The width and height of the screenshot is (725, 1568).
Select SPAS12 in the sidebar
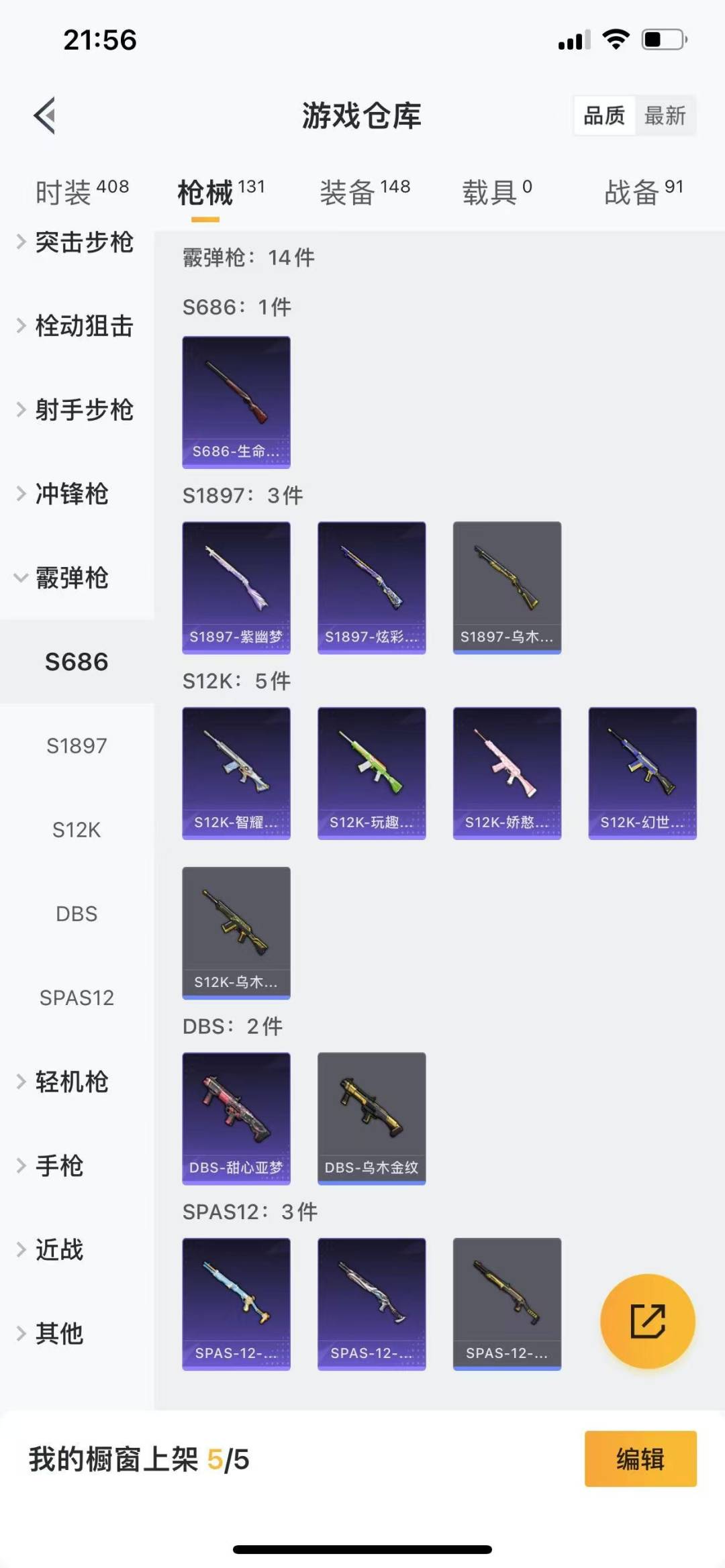pyautogui.click(x=77, y=998)
